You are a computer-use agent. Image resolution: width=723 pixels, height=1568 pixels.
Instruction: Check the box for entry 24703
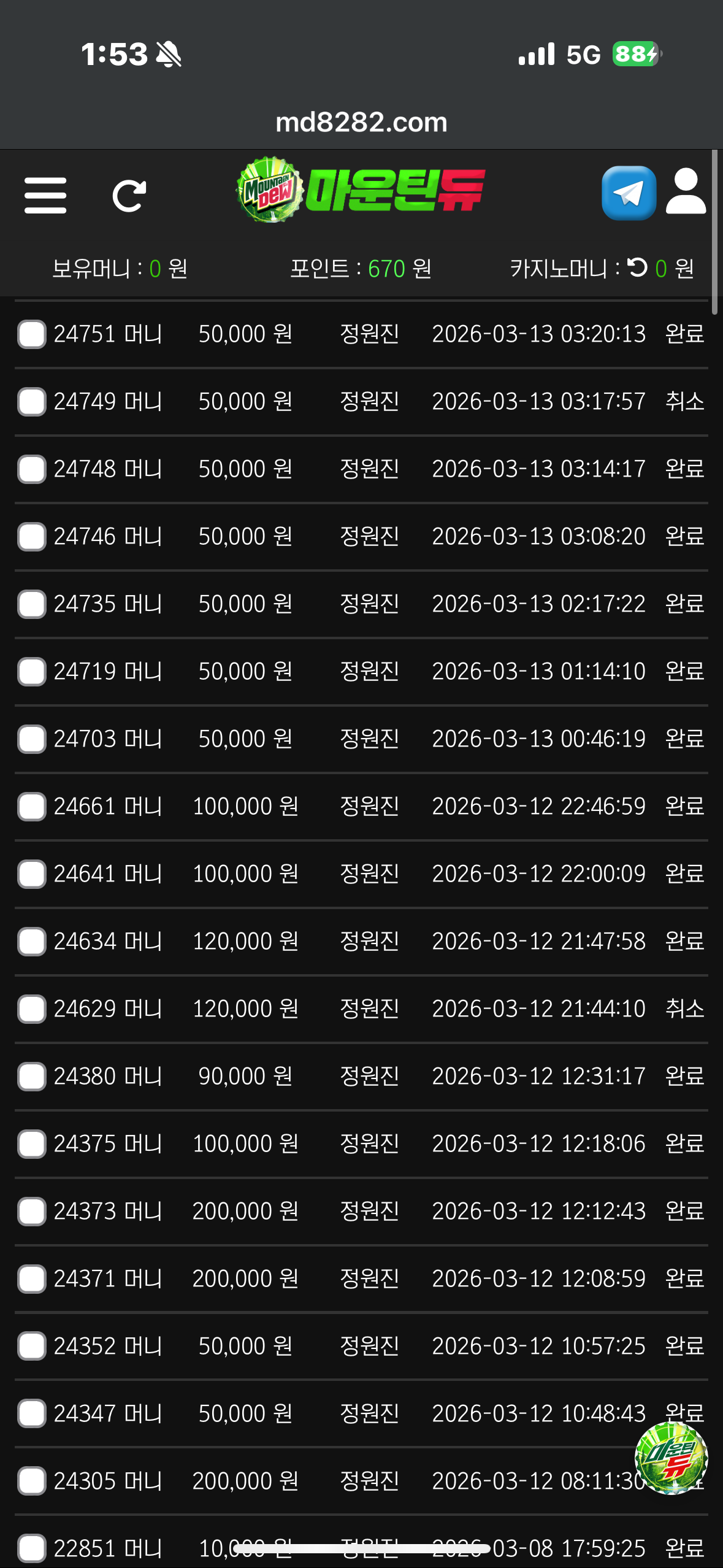pos(32,739)
